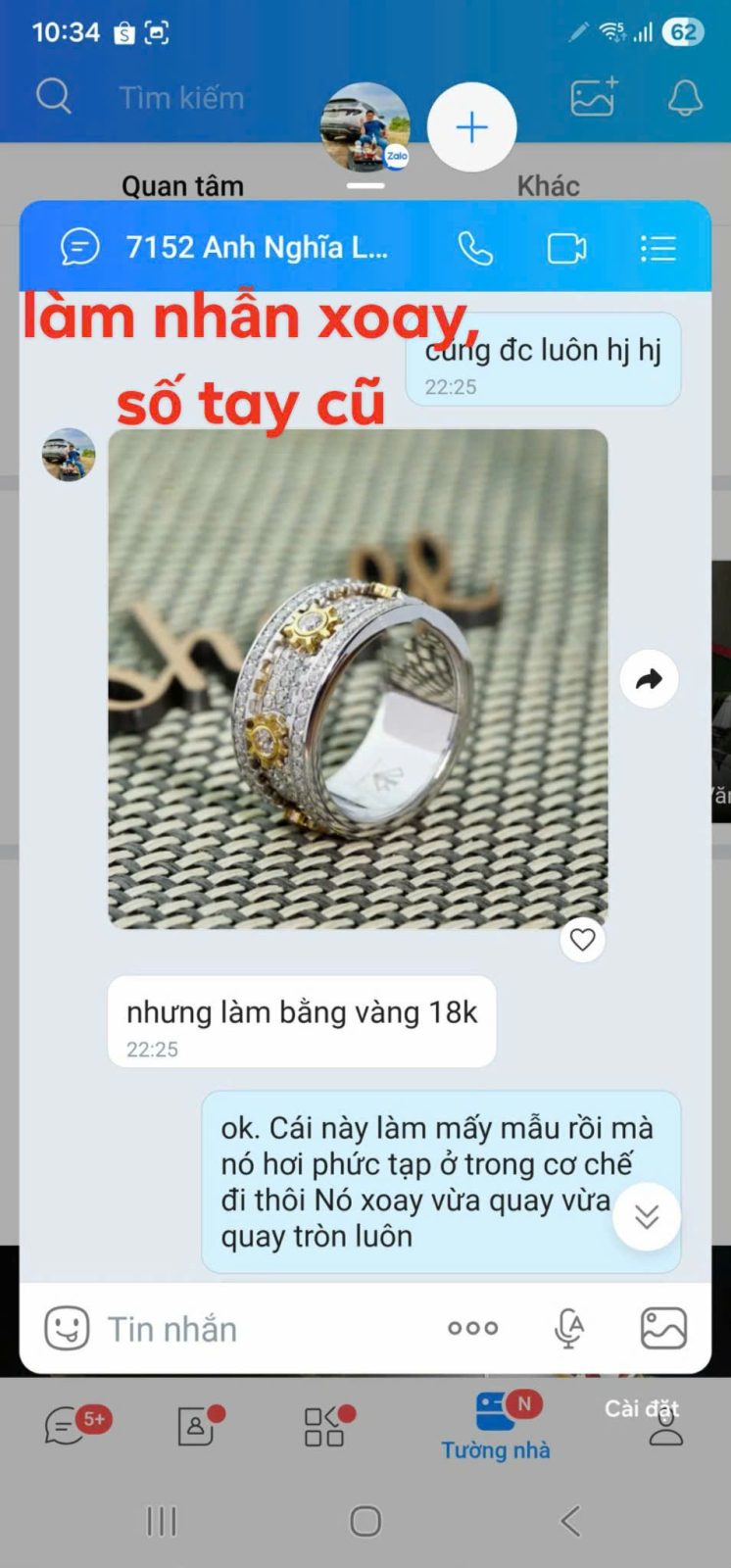Record a voice message with the microphone

(568, 1329)
